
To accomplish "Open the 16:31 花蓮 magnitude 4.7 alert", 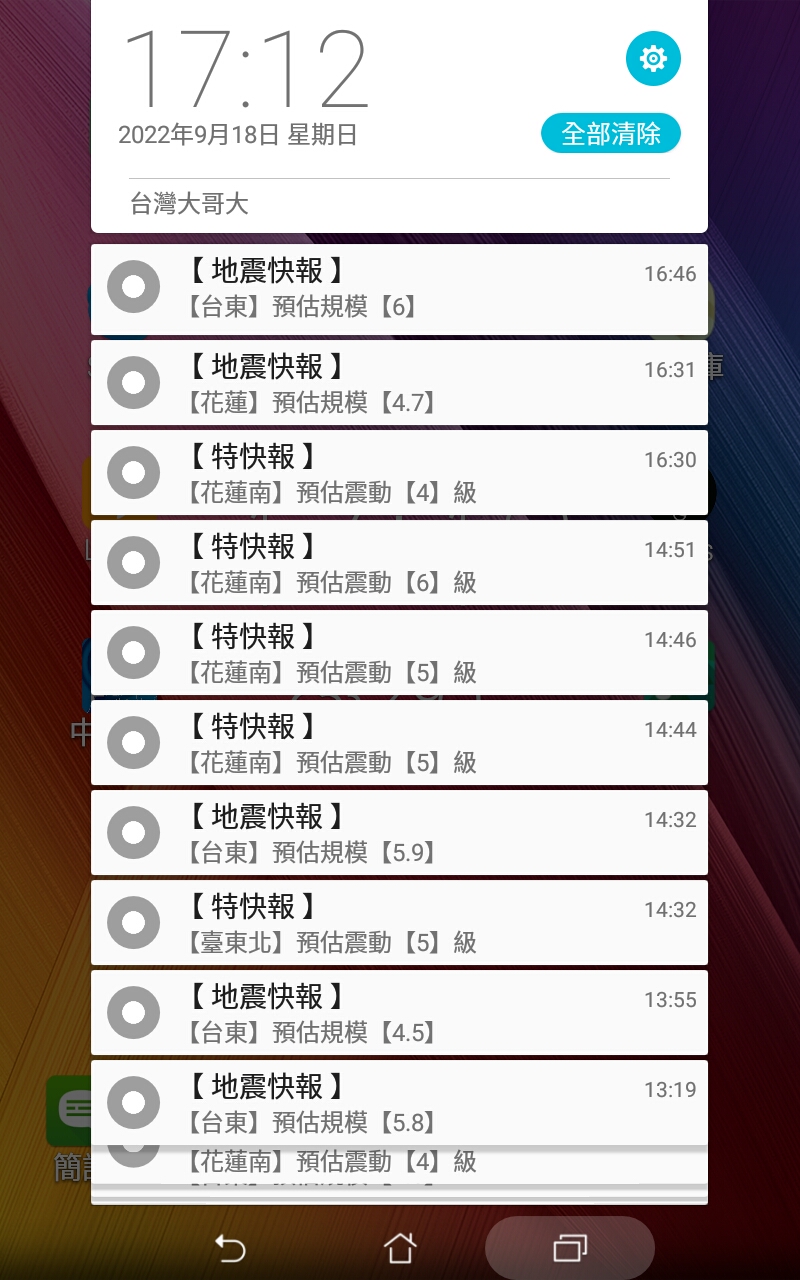I will 400,384.
